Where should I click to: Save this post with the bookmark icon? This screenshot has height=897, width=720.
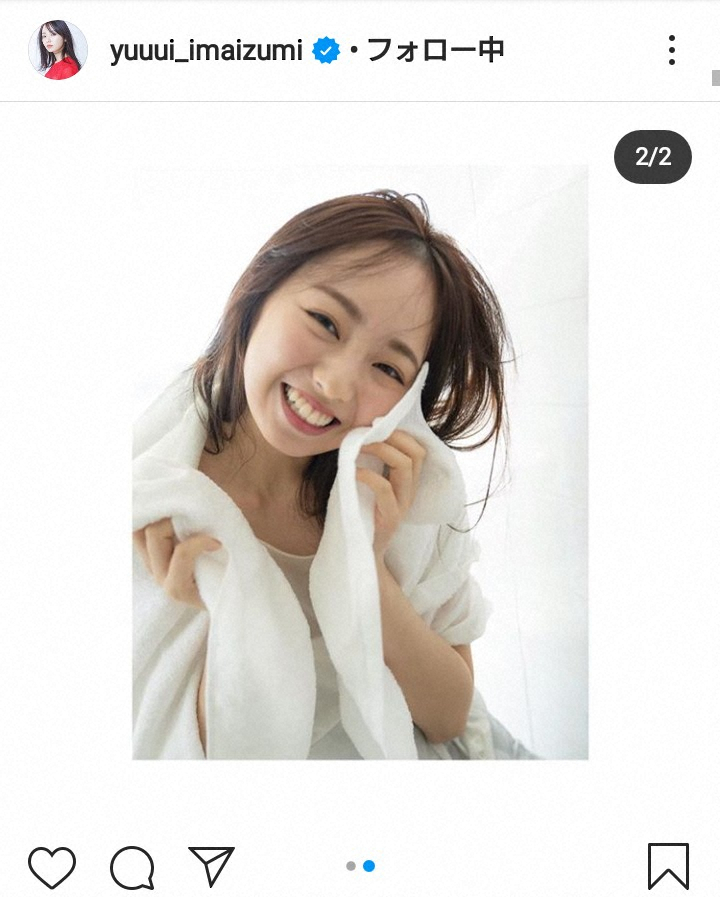point(667,866)
